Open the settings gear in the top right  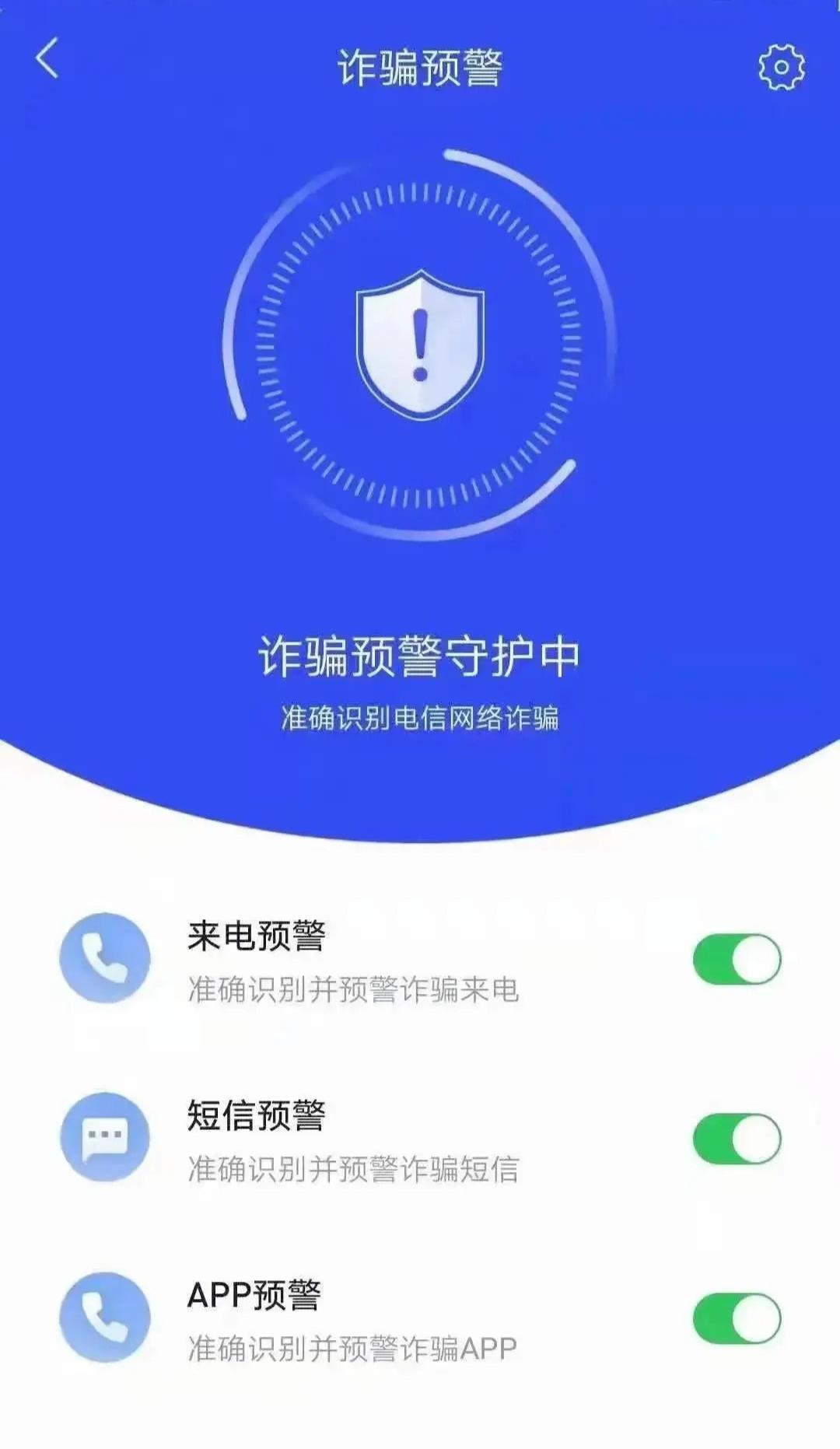point(780,66)
